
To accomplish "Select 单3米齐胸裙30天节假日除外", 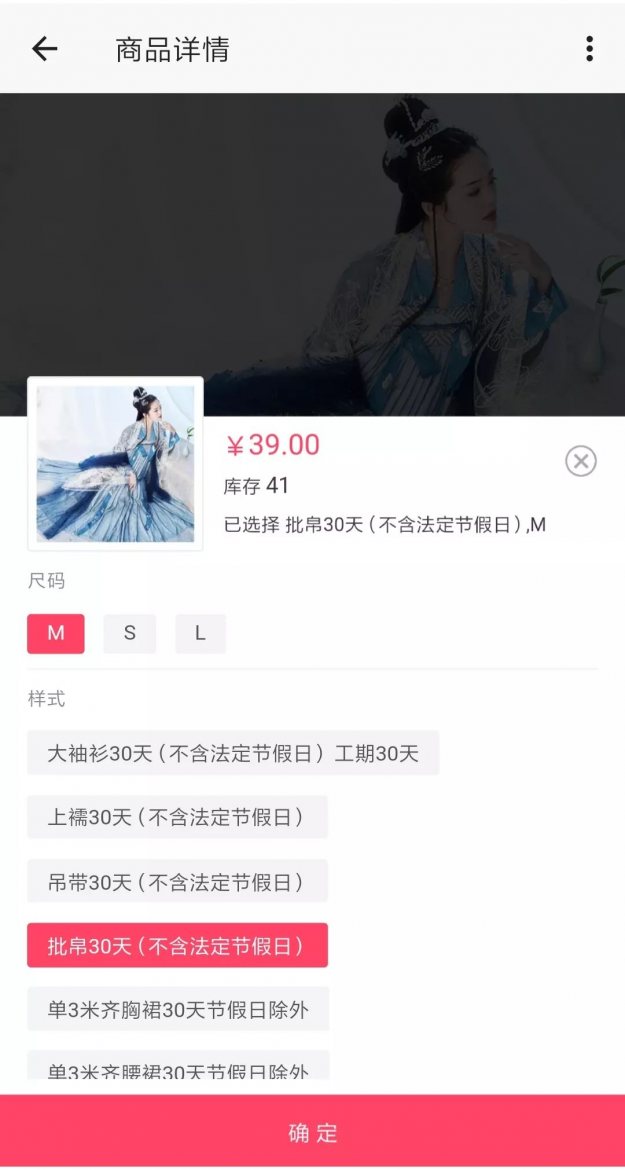I will [178, 1009].
